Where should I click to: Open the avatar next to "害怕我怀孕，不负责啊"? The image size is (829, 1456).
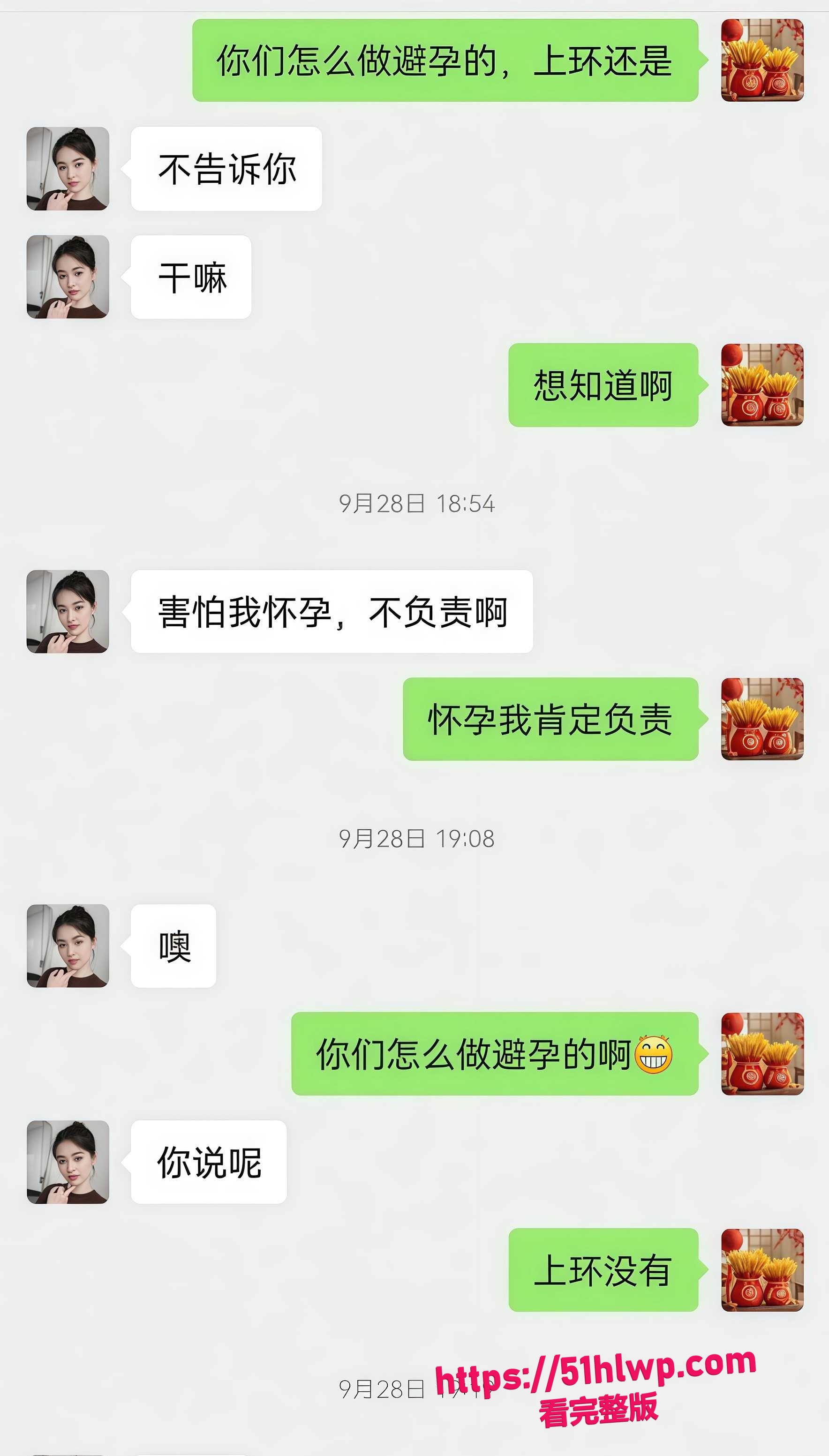[x=68, y=611]
